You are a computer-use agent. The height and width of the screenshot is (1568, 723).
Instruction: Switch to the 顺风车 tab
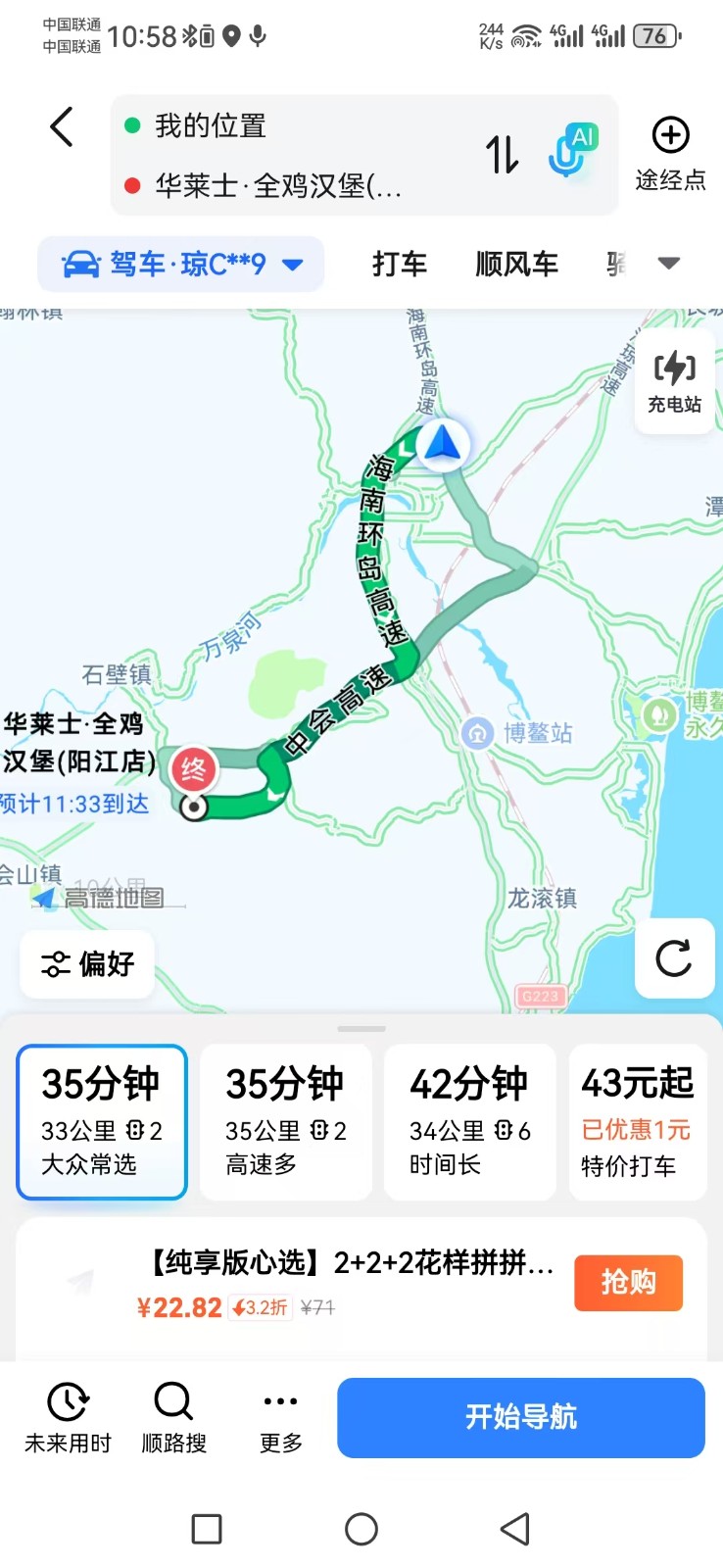click(516, 264)
